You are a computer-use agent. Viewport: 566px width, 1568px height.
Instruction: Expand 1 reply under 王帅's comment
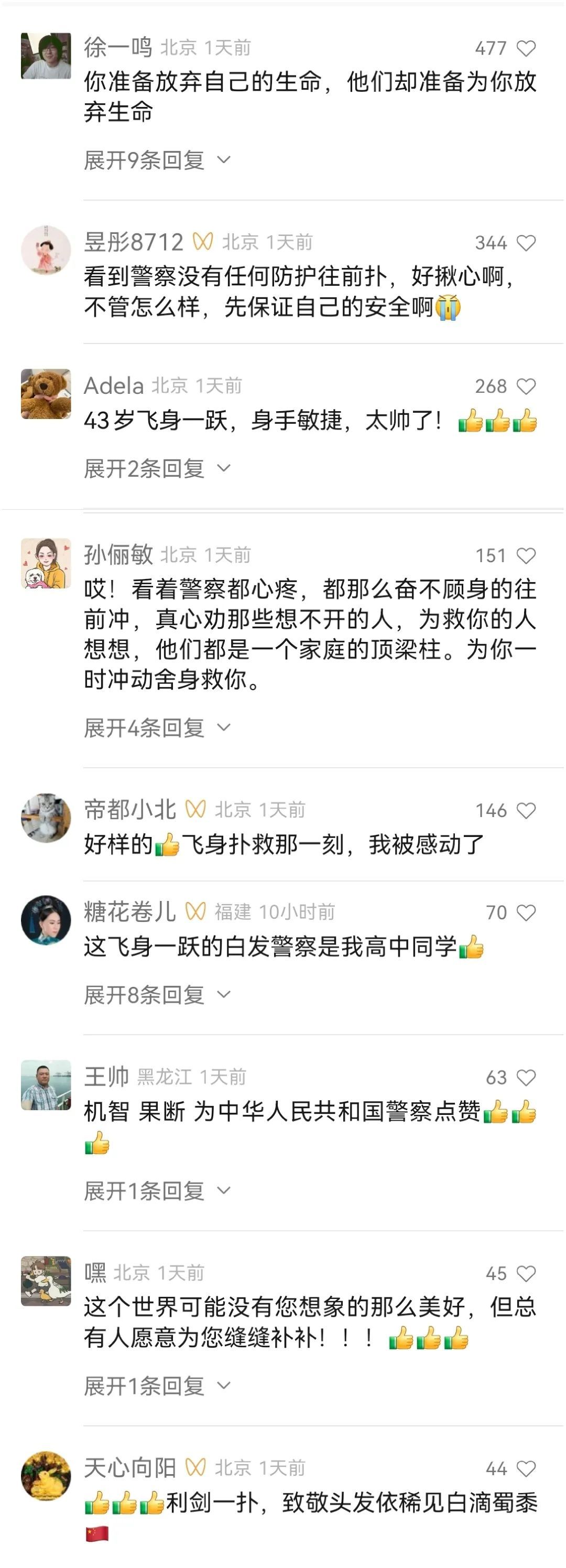(x=156, y=1190)
